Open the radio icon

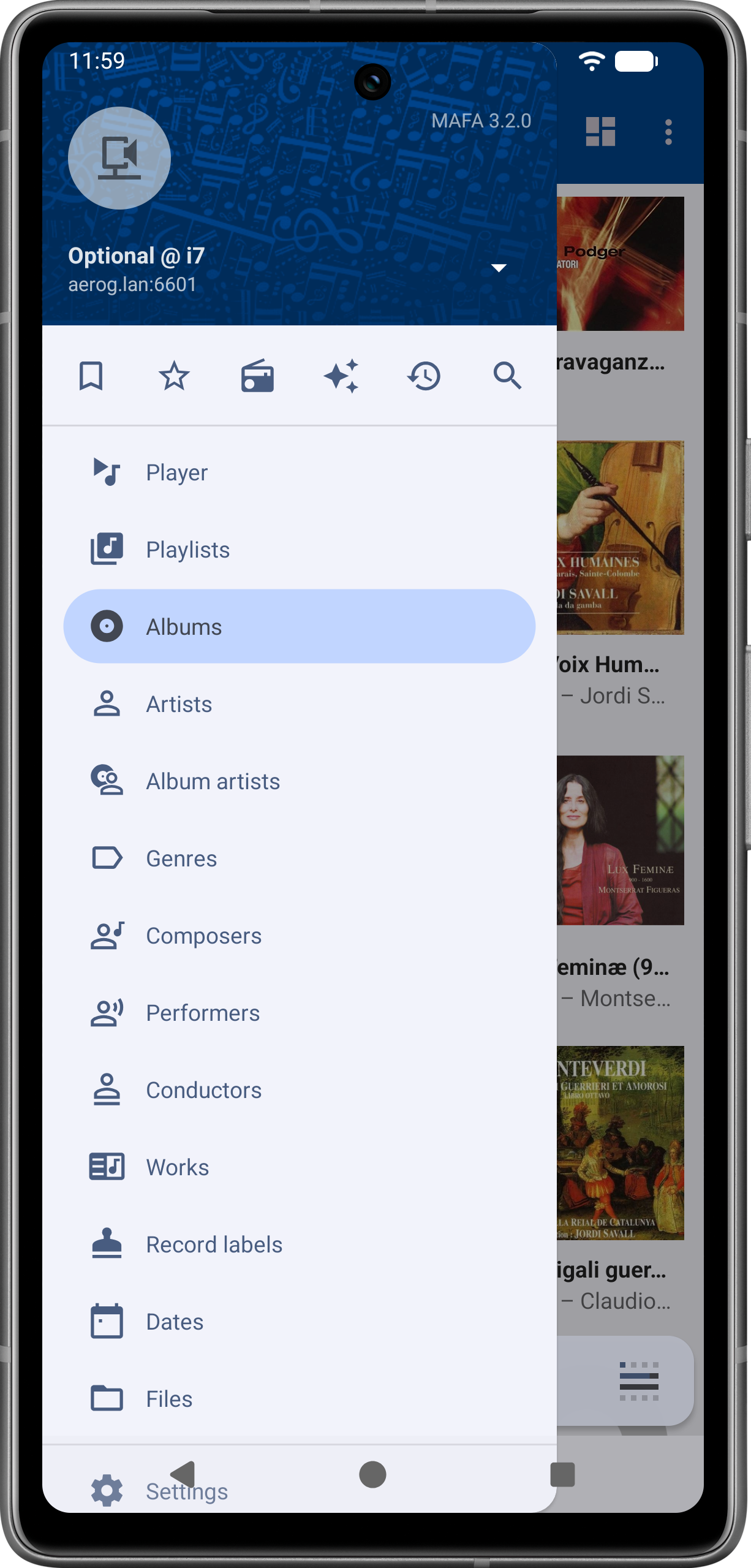point(257,376)
